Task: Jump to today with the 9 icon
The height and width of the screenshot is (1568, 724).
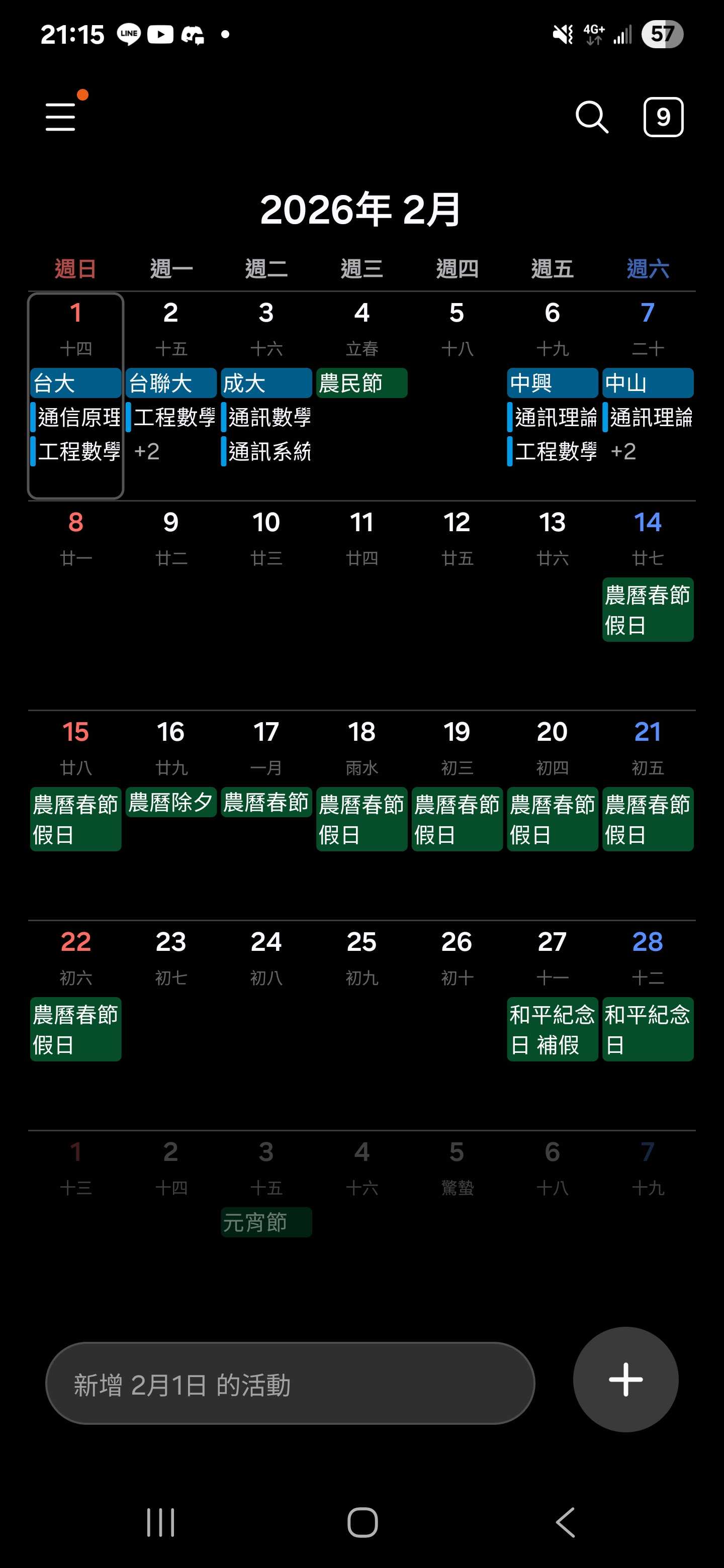Action: [x=663, y=116]
